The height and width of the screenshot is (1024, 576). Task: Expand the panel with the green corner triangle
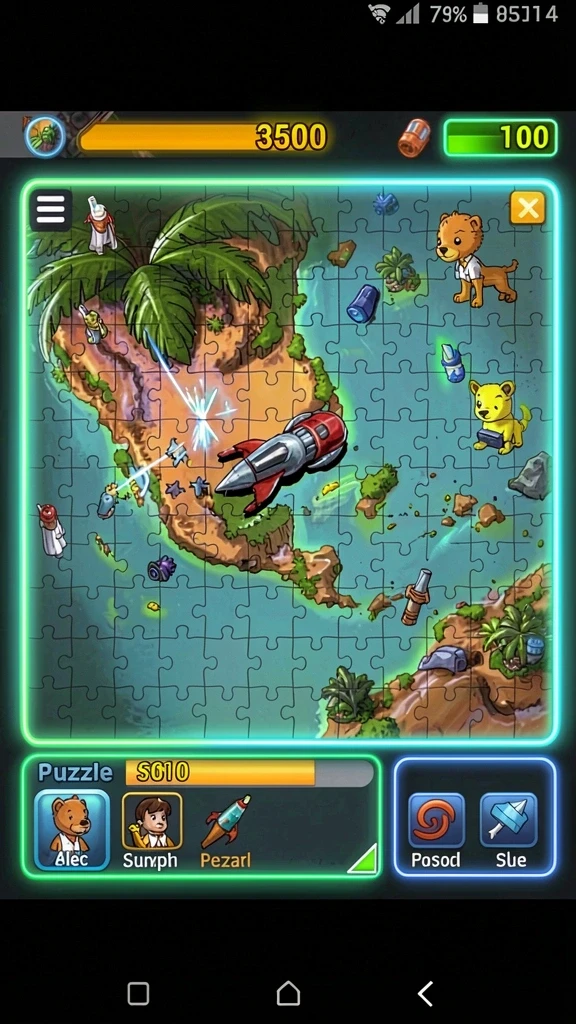click(364, 859)
